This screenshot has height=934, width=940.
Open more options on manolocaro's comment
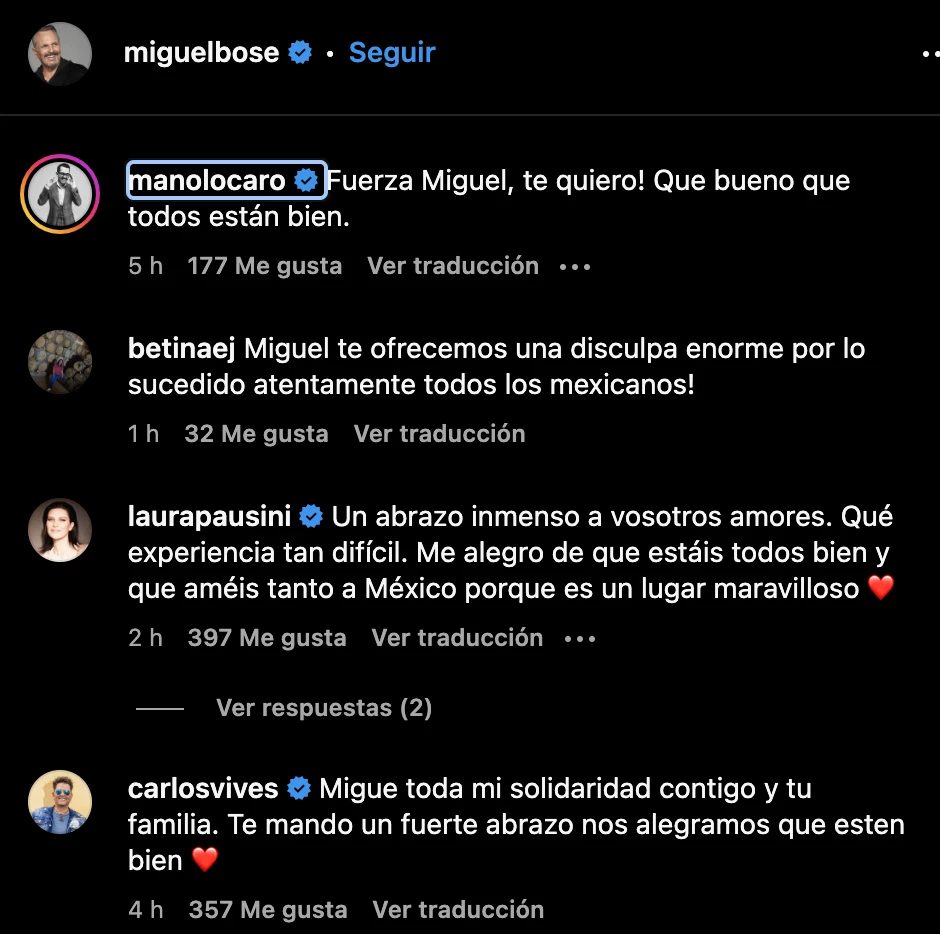click(575, 267)
